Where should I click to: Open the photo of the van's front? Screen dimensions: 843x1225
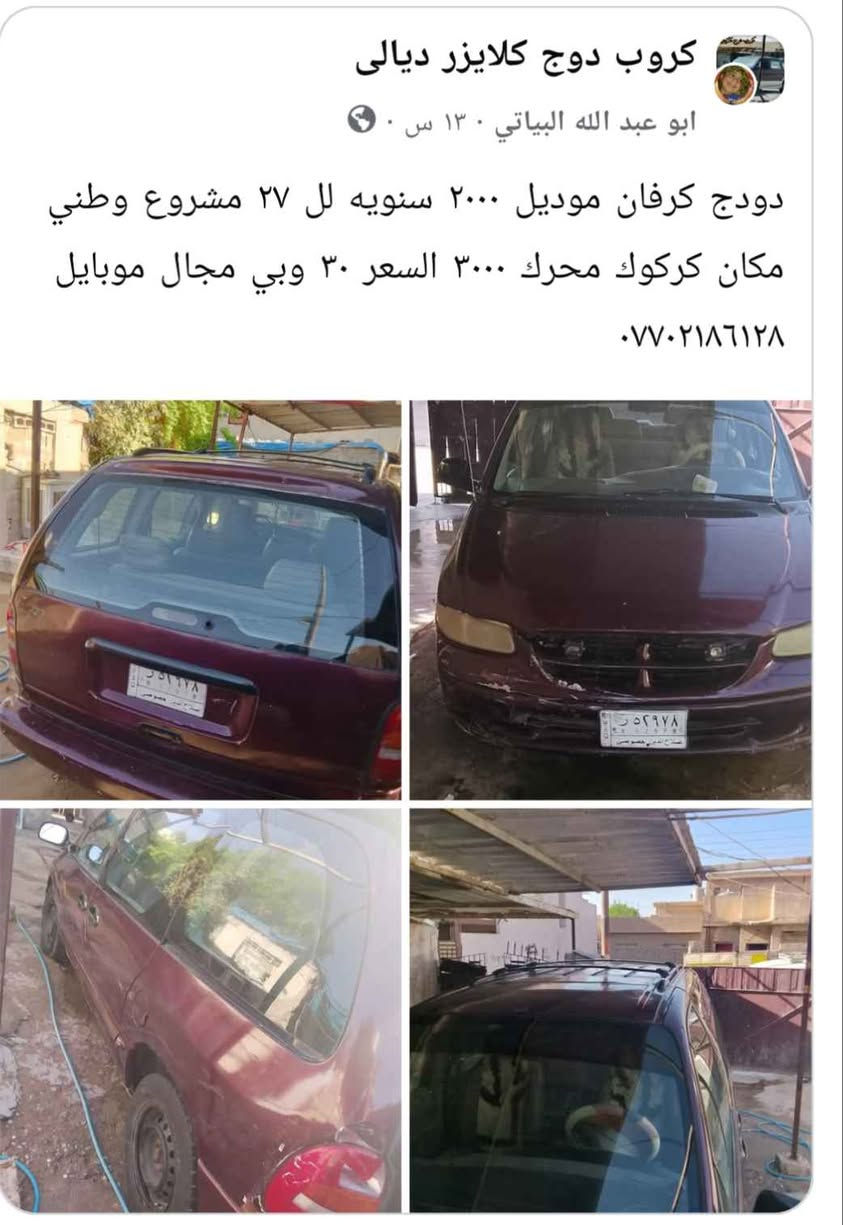[610, 600]
